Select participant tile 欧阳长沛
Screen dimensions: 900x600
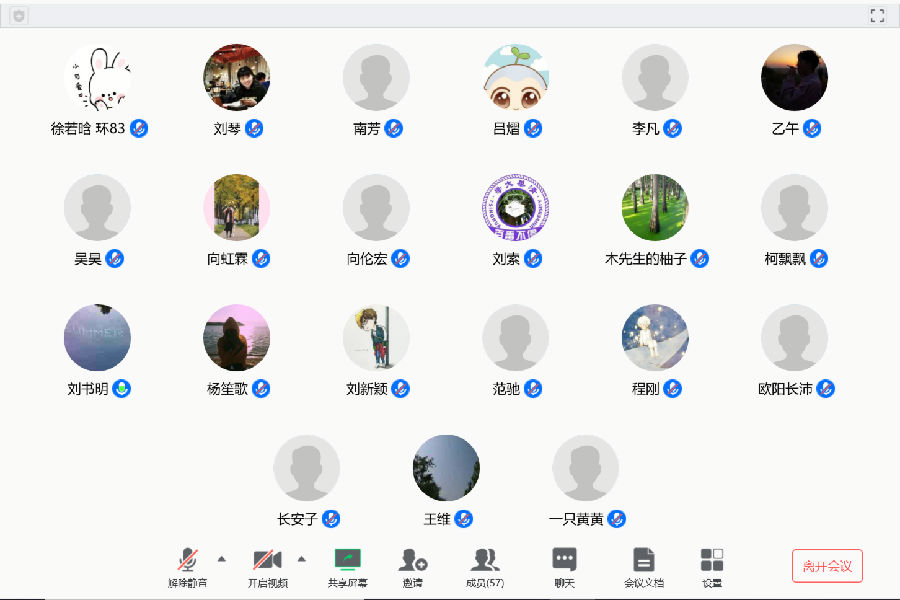(x=794, y=338)
